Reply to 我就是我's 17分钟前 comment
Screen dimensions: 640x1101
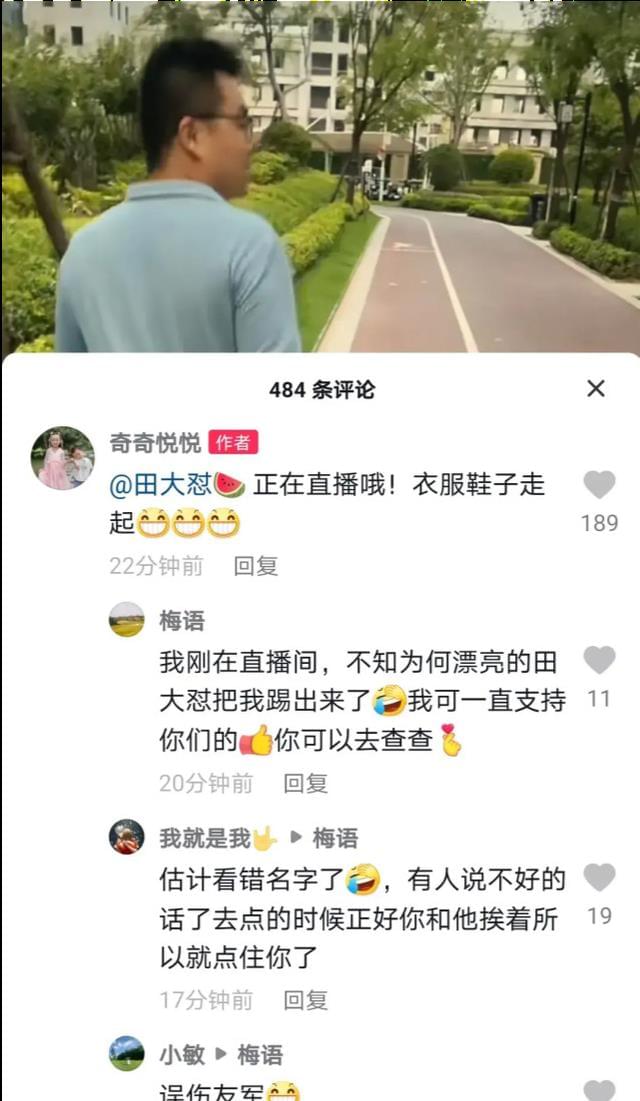coord(305,1000)
